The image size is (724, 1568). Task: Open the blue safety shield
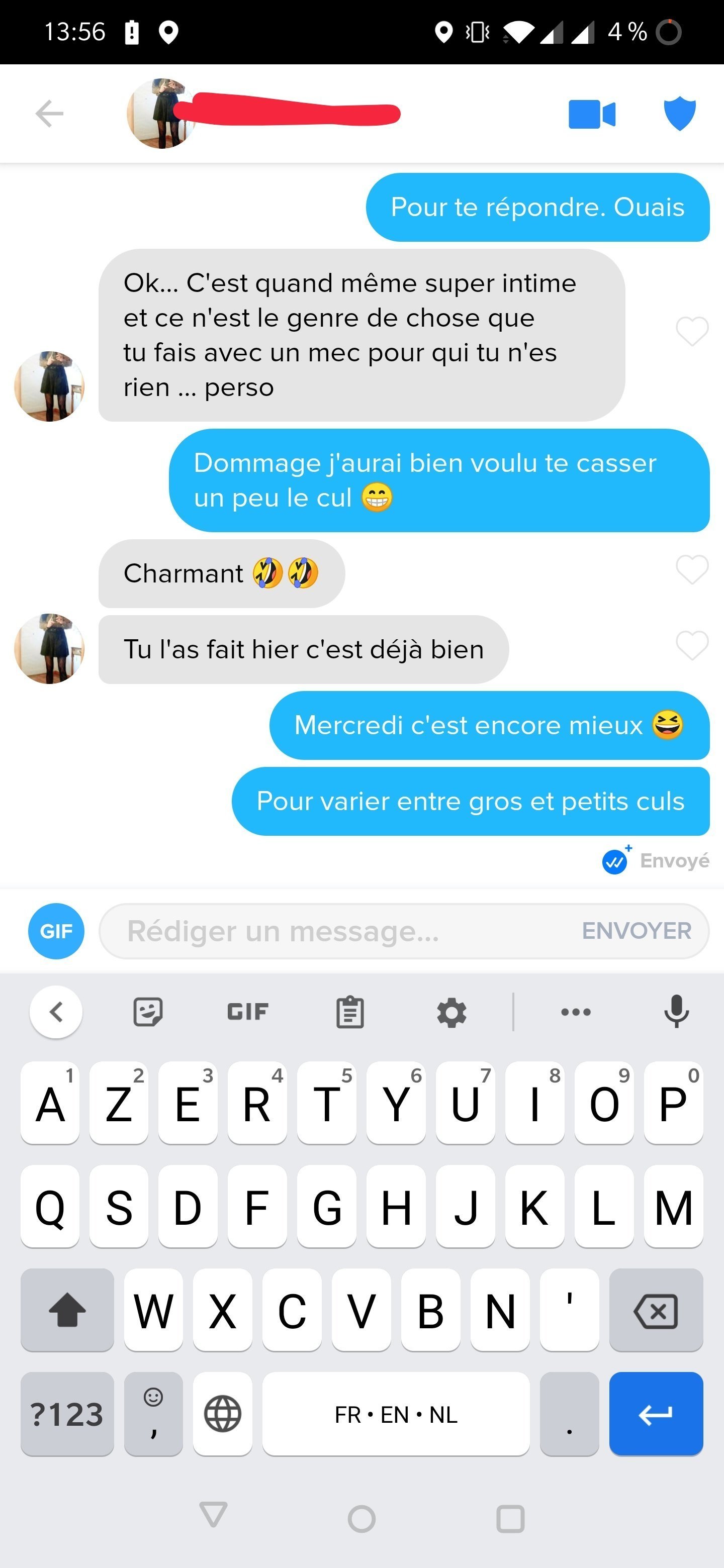point(680,113)
